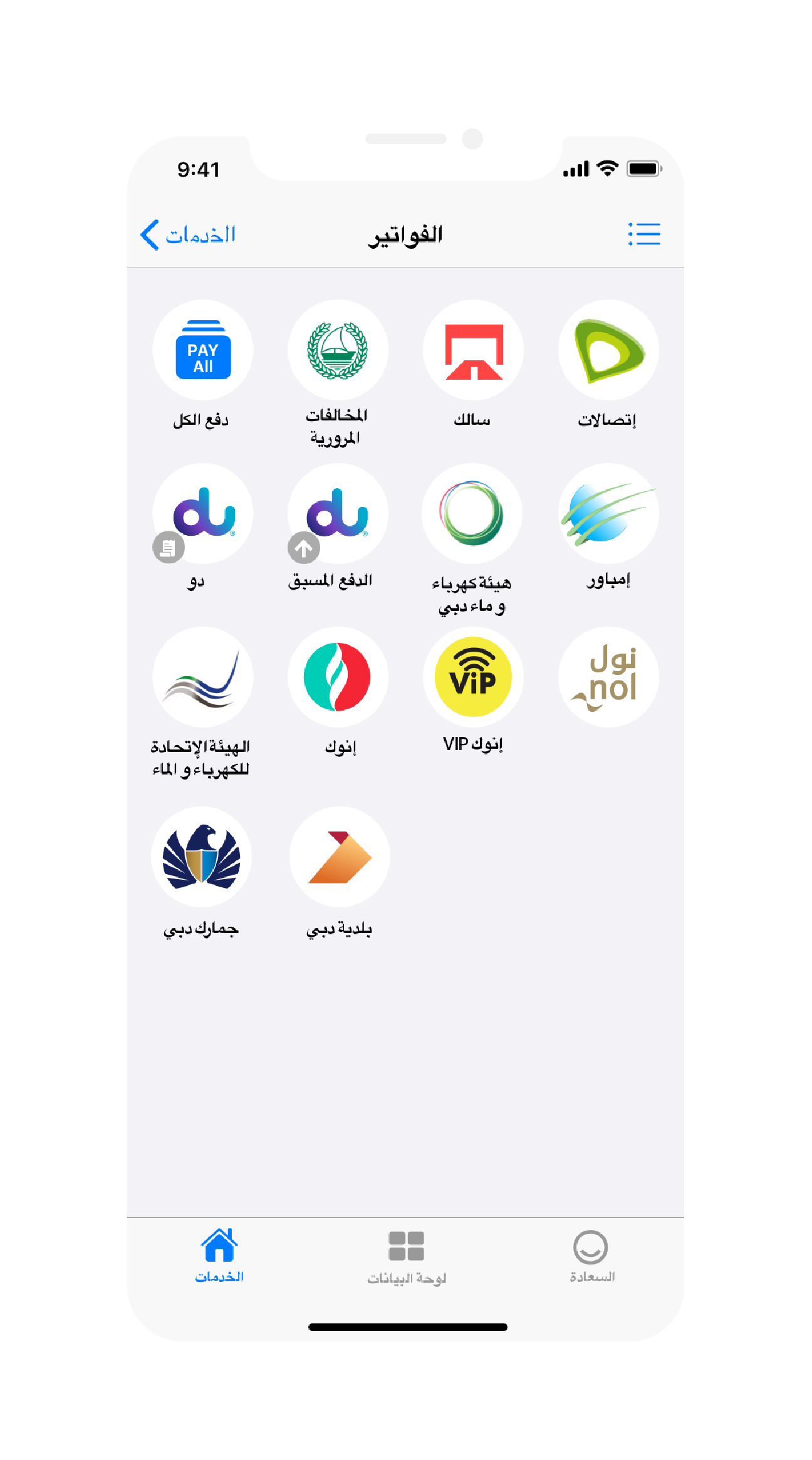This screenshot has width=812, height=1460.
Task: Open دفع الكل (Pay All)
Action: (202, 350)
